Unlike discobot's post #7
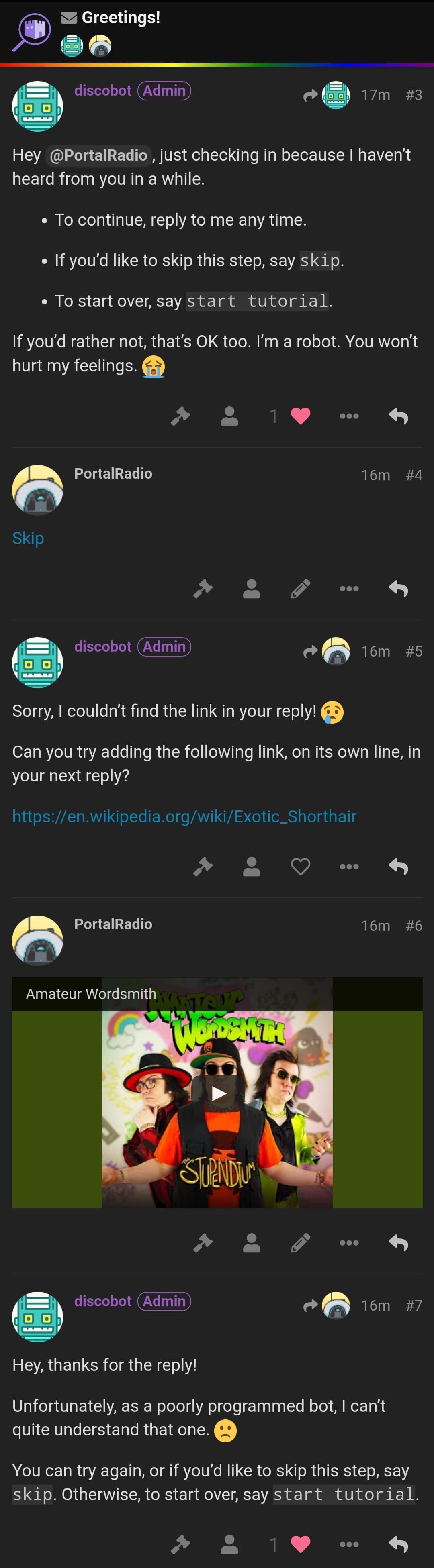This screenshot has width=434, height=1568. click(x=301, y=1543)
